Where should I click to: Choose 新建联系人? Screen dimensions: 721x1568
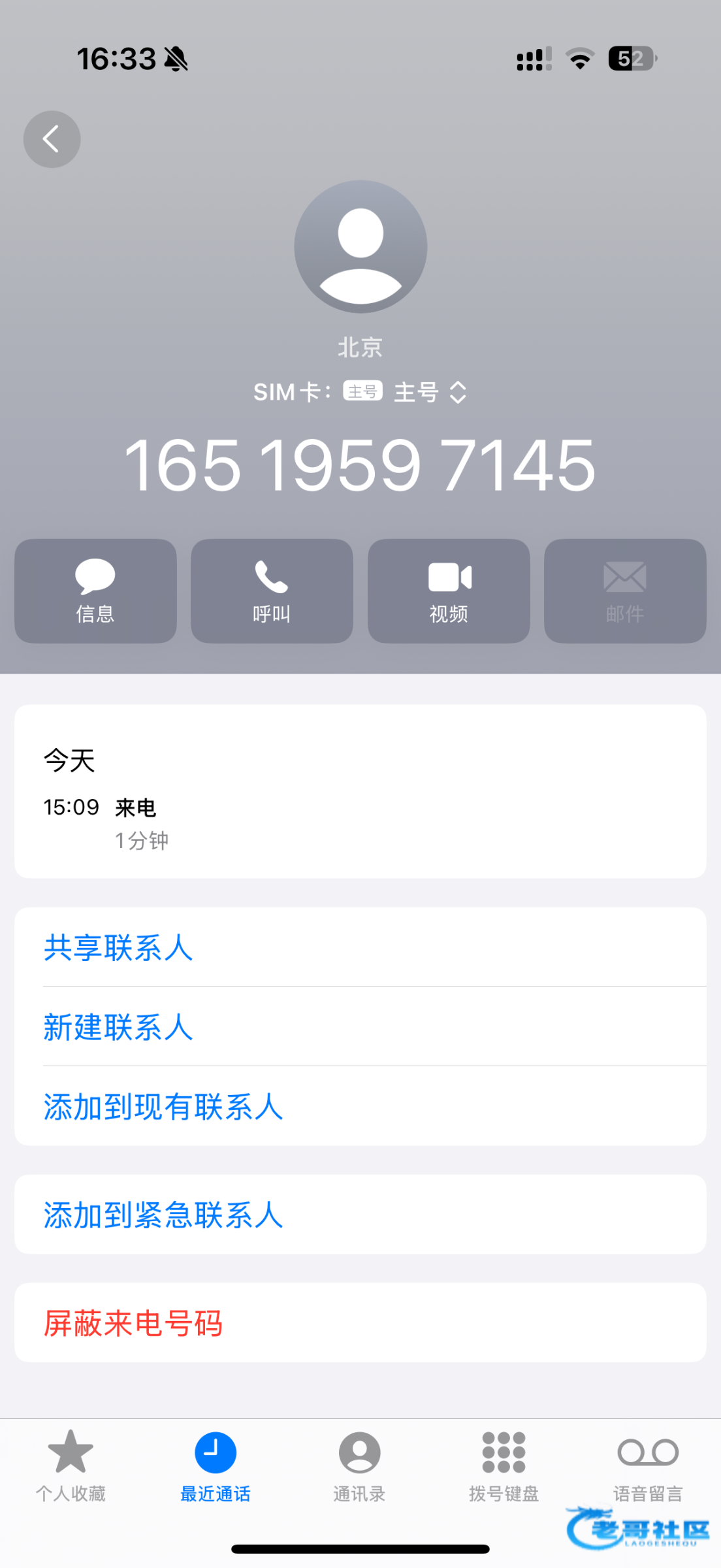tap(119, 1027)
